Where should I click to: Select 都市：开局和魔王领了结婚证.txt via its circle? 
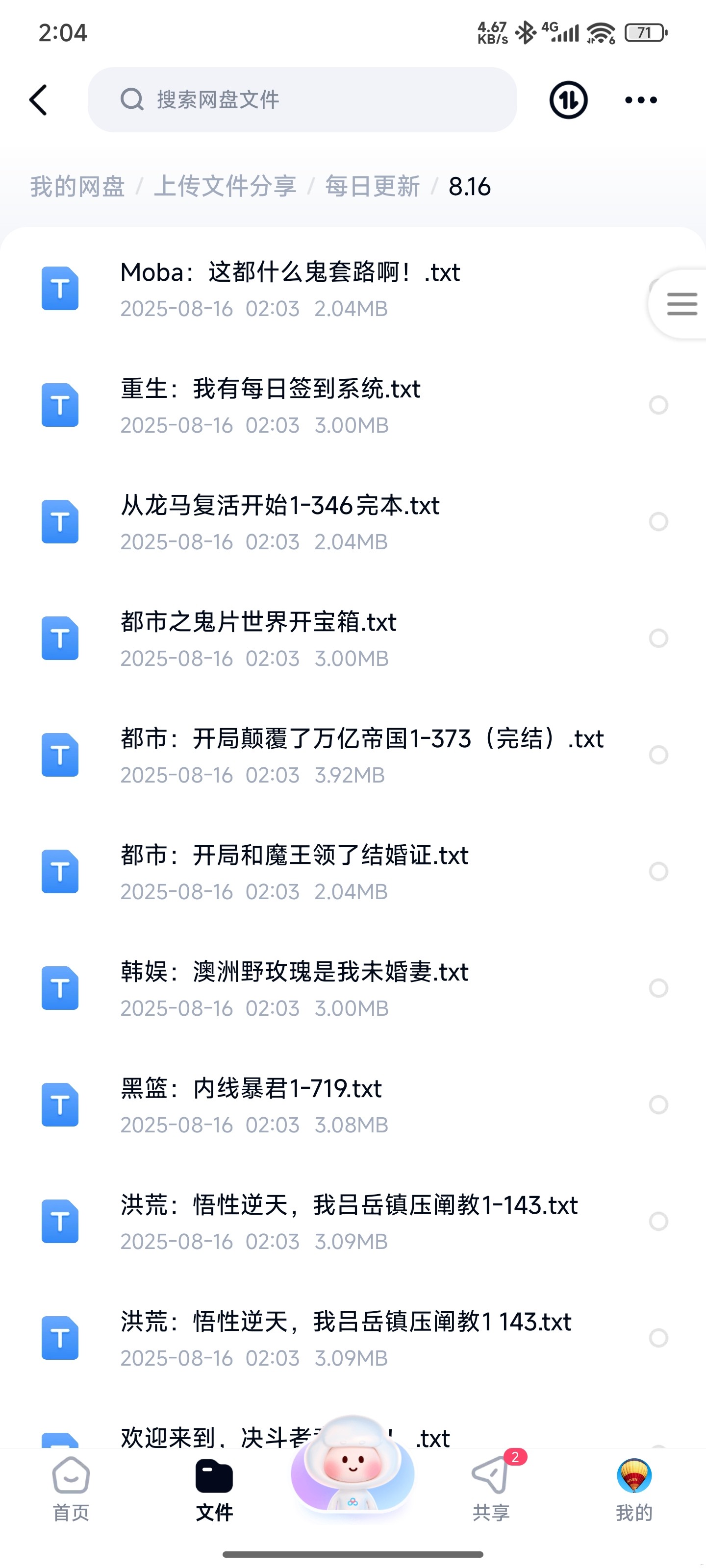658,872
